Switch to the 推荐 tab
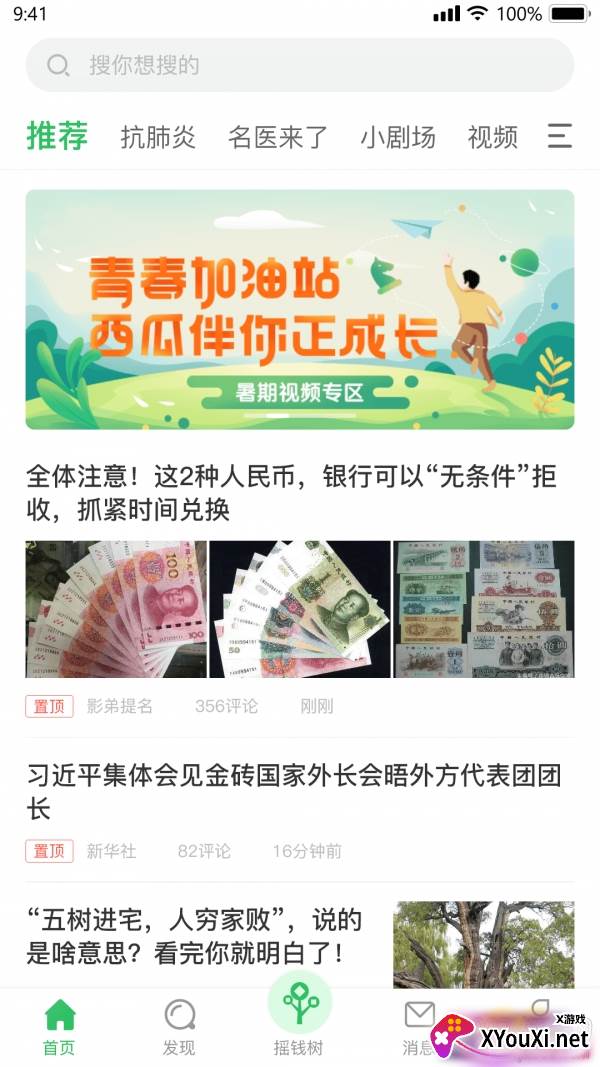This screenshot has width=600, height=1067. point(57,136)
